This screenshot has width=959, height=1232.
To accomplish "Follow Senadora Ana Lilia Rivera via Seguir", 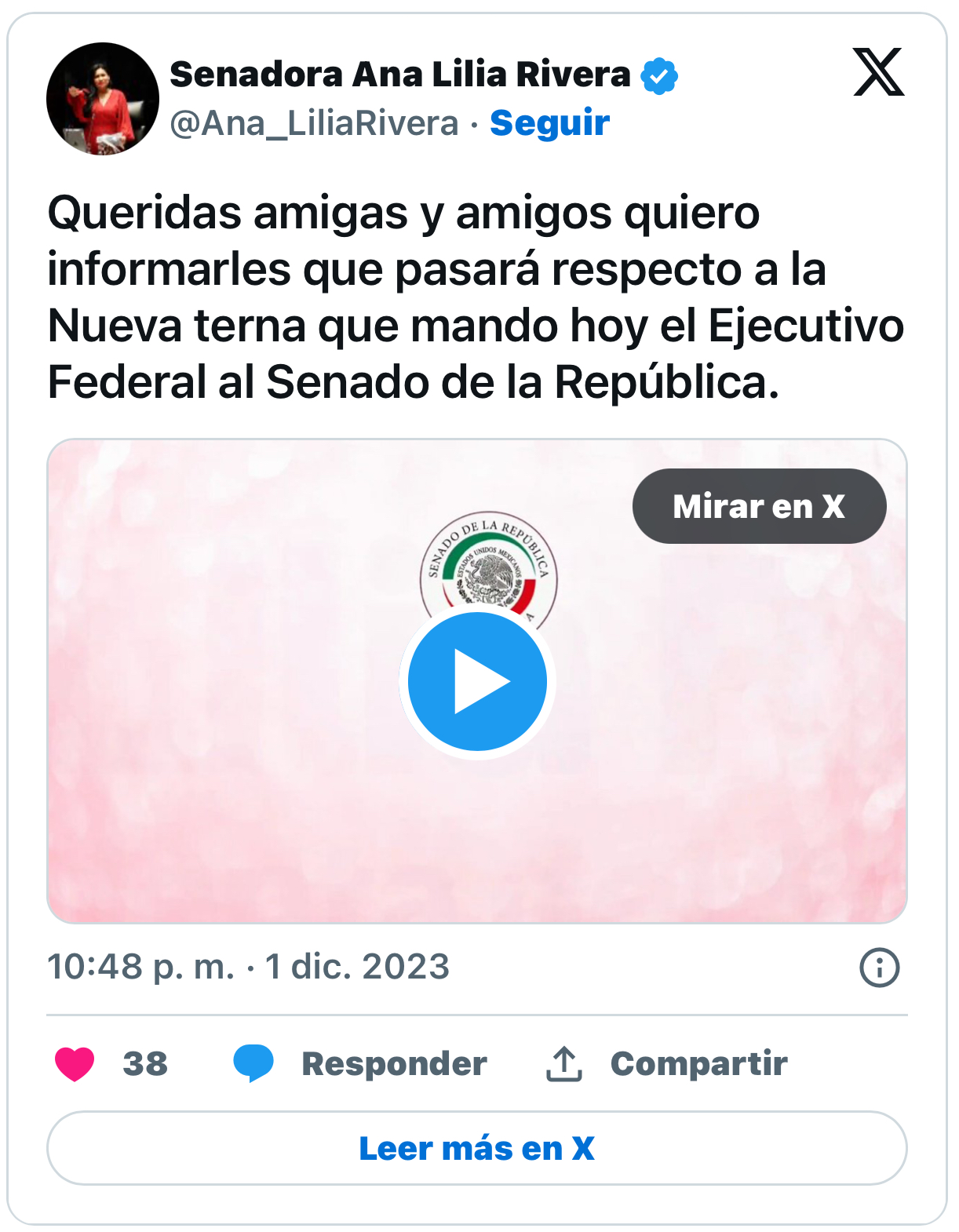I will [x=549, y=123].
